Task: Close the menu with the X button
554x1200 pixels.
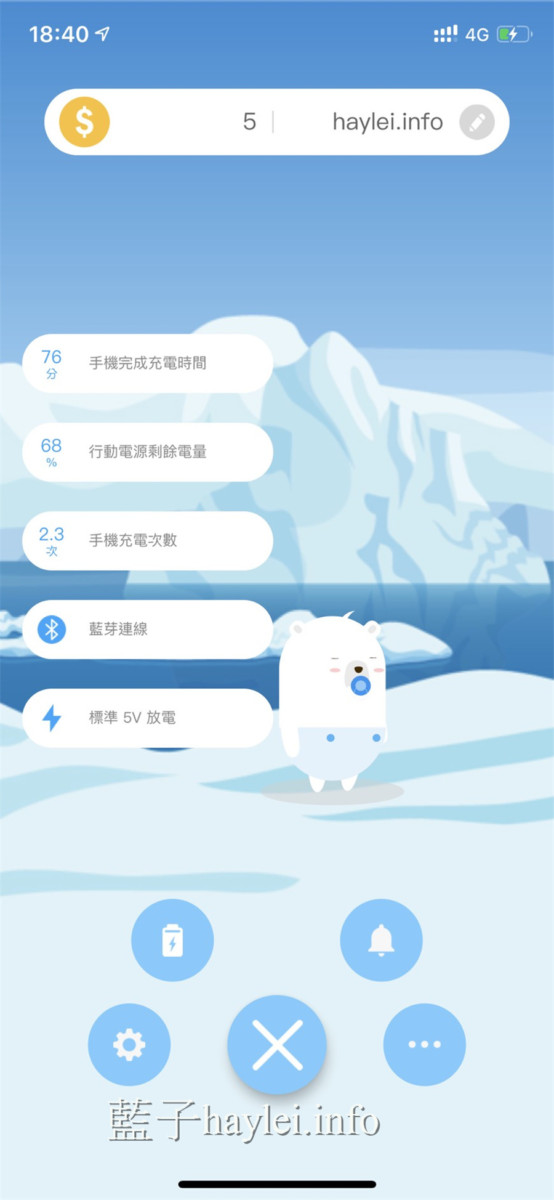Action: coord(277,1045)
